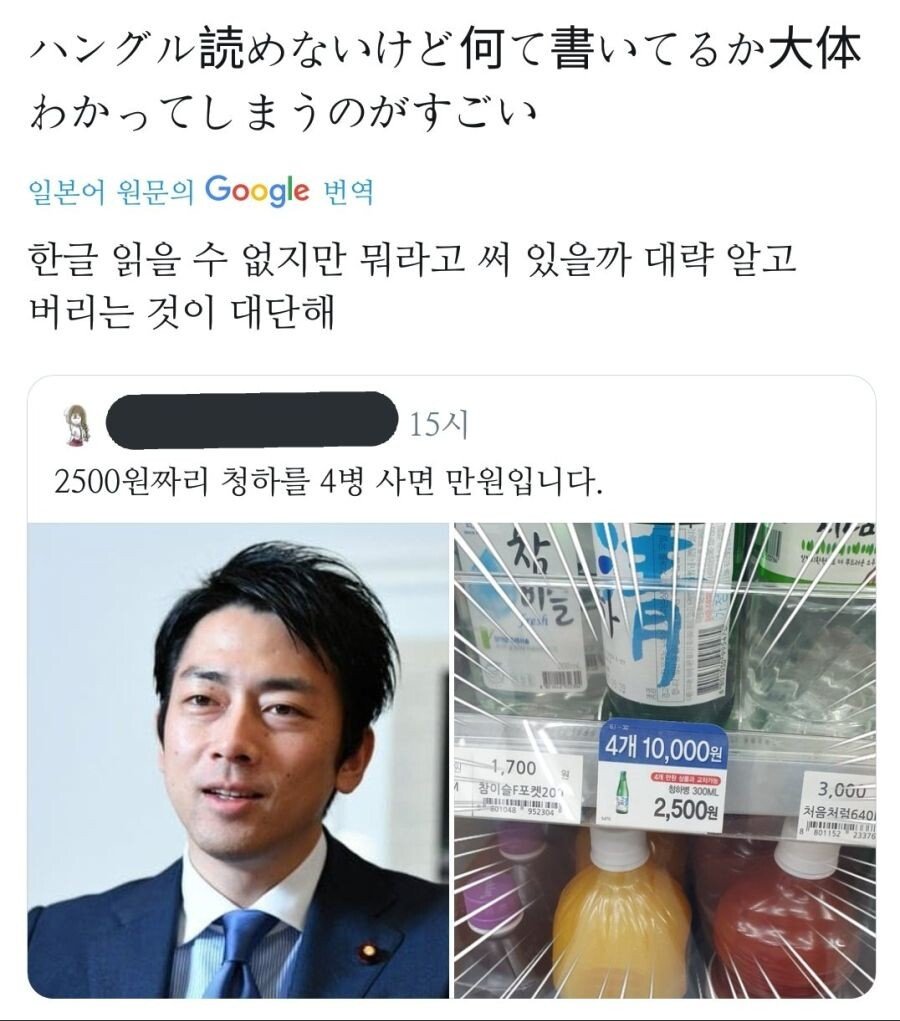Tap the Google translation attribution link
The image size is (900, 1021).
202,191
